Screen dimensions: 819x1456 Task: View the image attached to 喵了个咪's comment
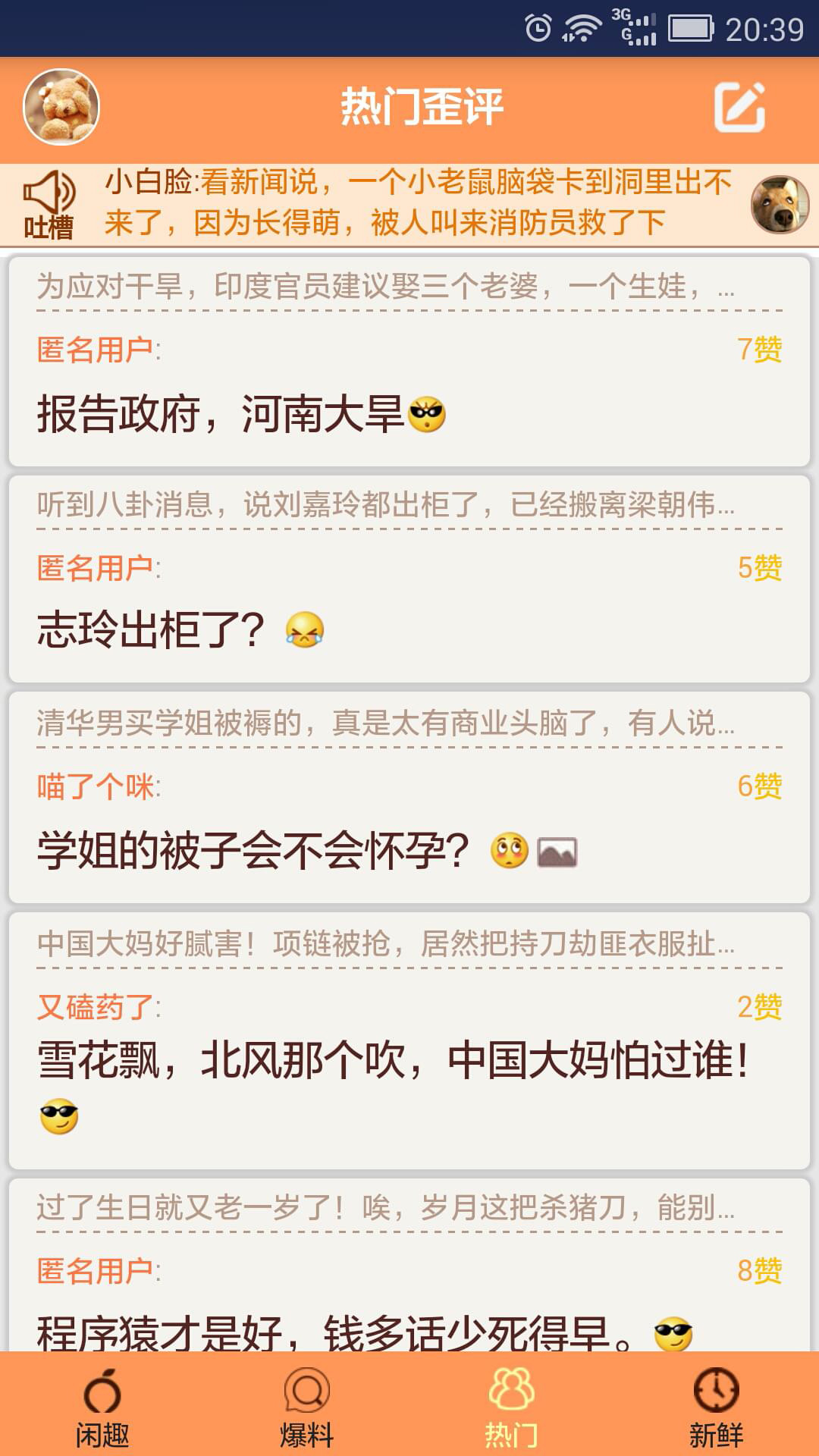click(x=557, y=852)
